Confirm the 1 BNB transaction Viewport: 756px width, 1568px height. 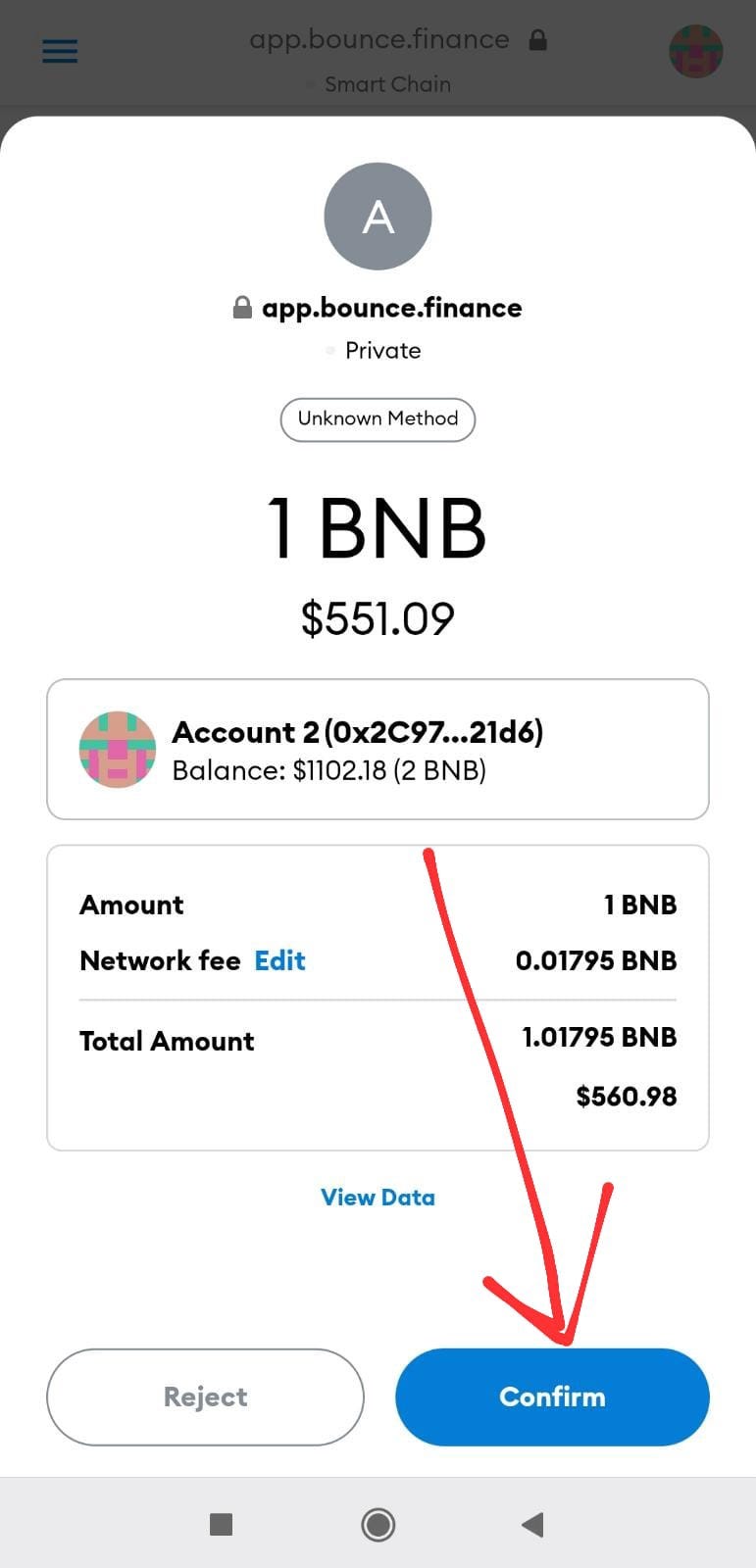pos(552,1396)
